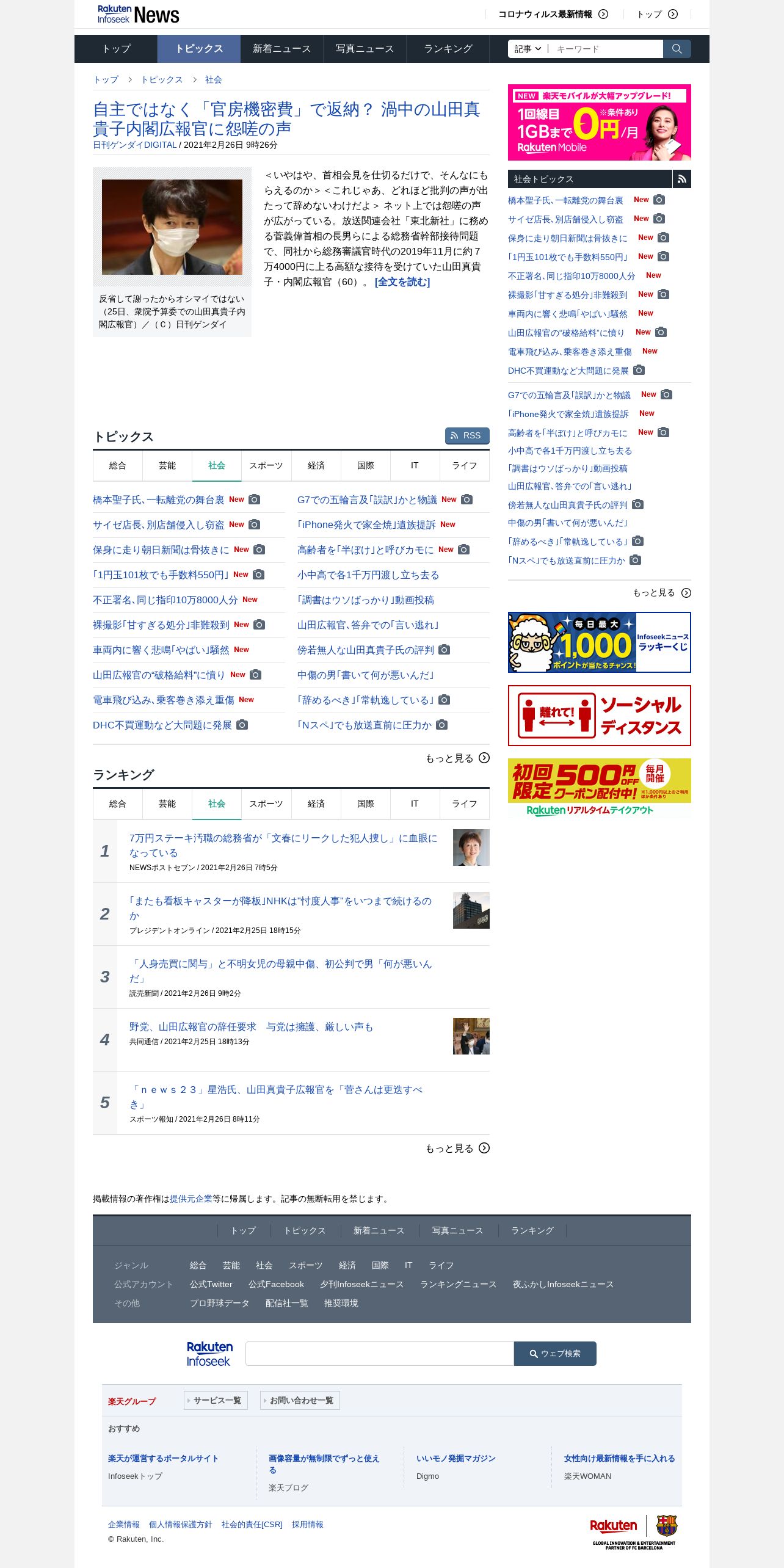Image resolution: width=784 pixels, height=1568 pixels.
Task: Focus the キーワード search field
Action: [x=606, y=49]
